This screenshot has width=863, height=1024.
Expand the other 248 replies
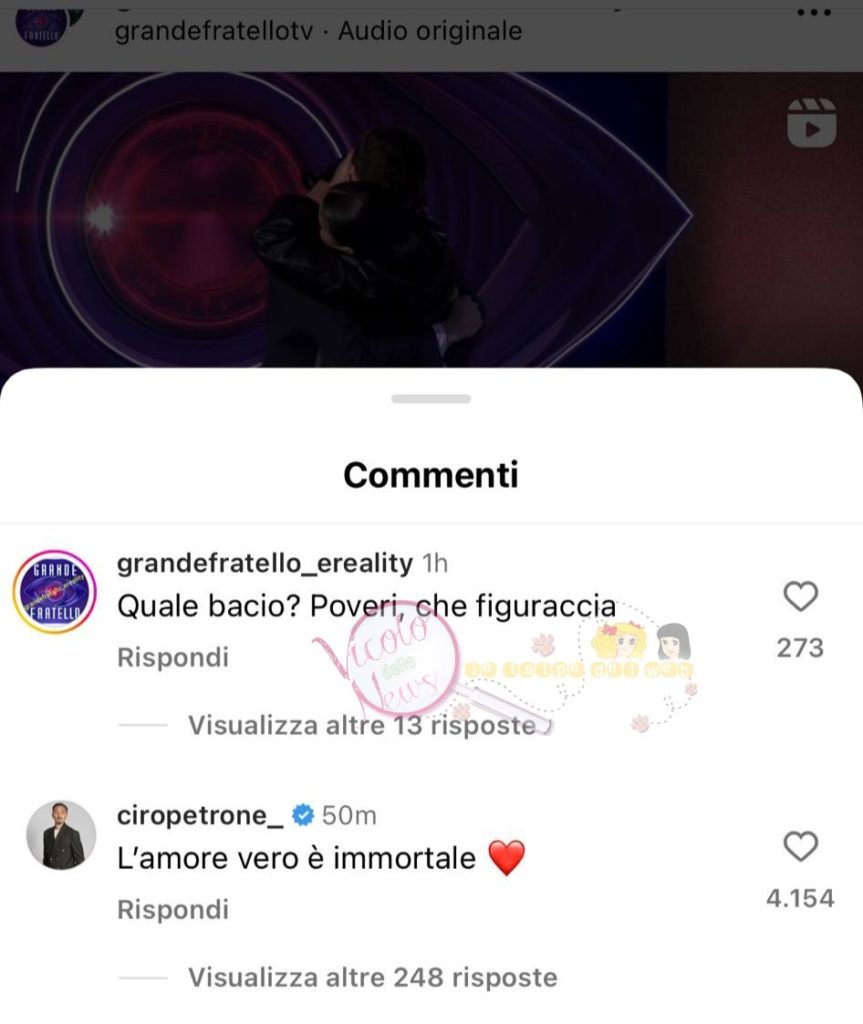click(x=372, y=976)
